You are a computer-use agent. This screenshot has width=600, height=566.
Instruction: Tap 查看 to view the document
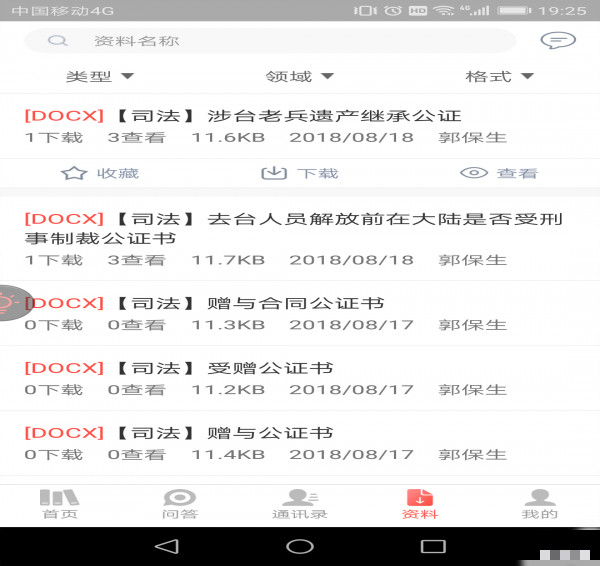click(499, 173)
